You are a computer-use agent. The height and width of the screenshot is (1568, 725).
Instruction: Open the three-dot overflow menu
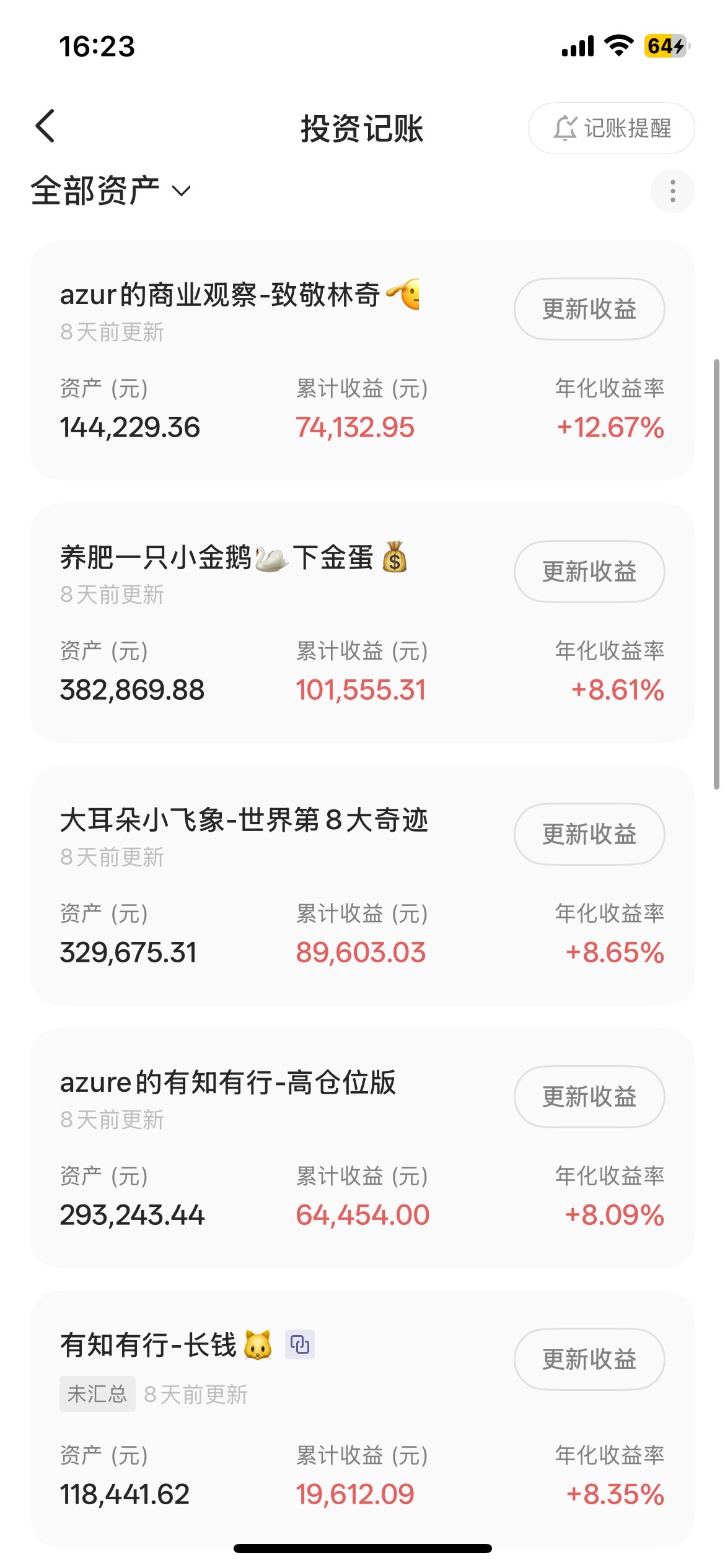672,191
